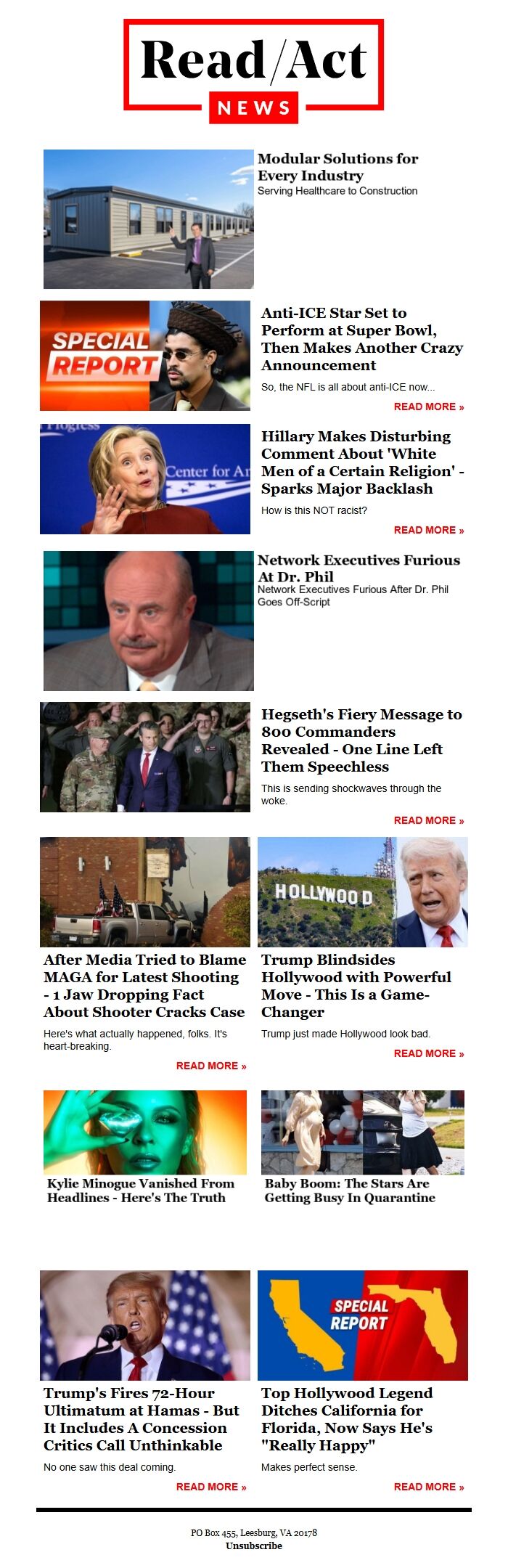Viewport: 508px width, 1568px height.
Task: Open the Trump ultimatum at Hamas photo
Action: 145,1325
